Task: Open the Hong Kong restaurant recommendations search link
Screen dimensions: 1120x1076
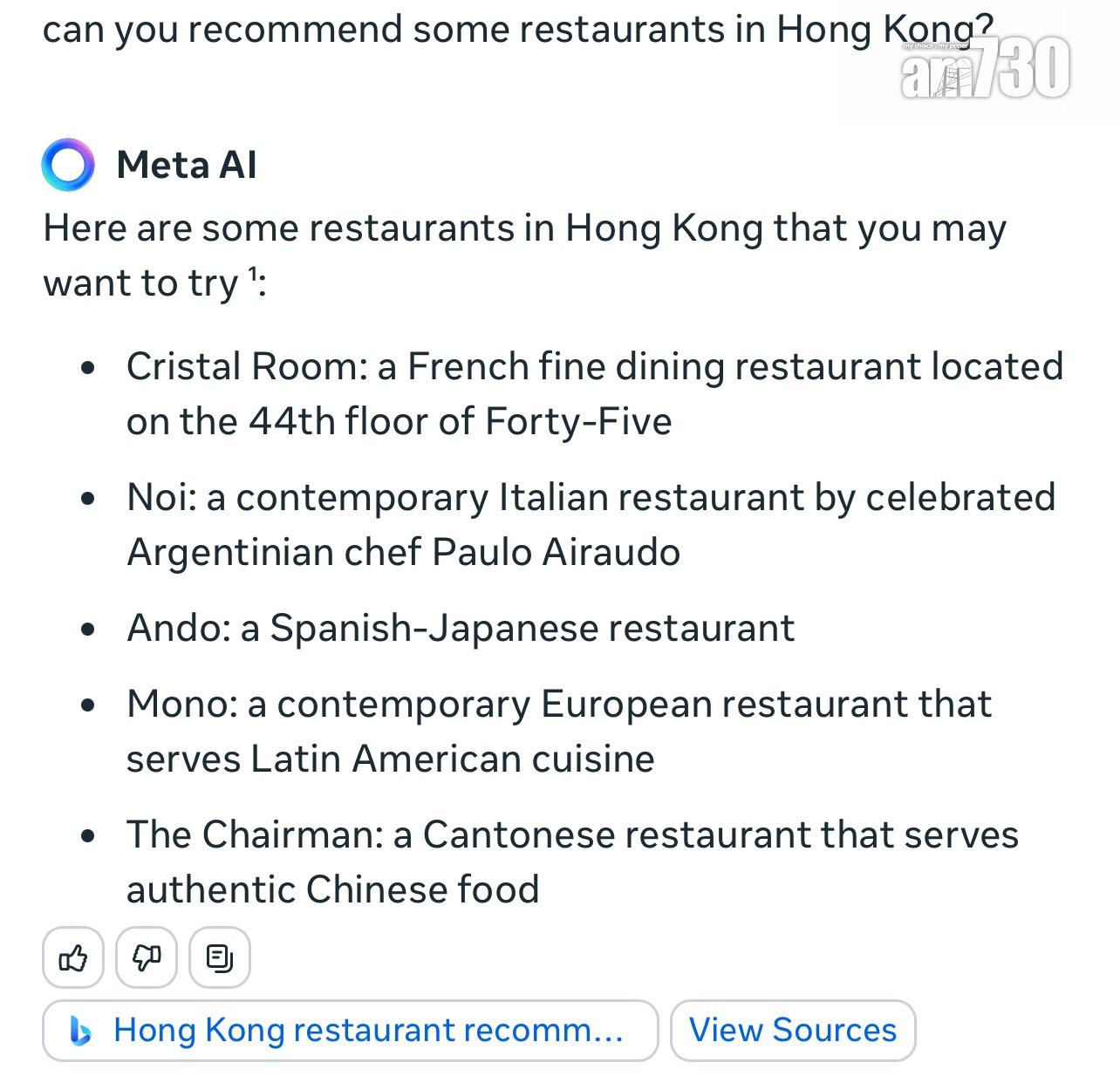Action: pos(350,1031)
